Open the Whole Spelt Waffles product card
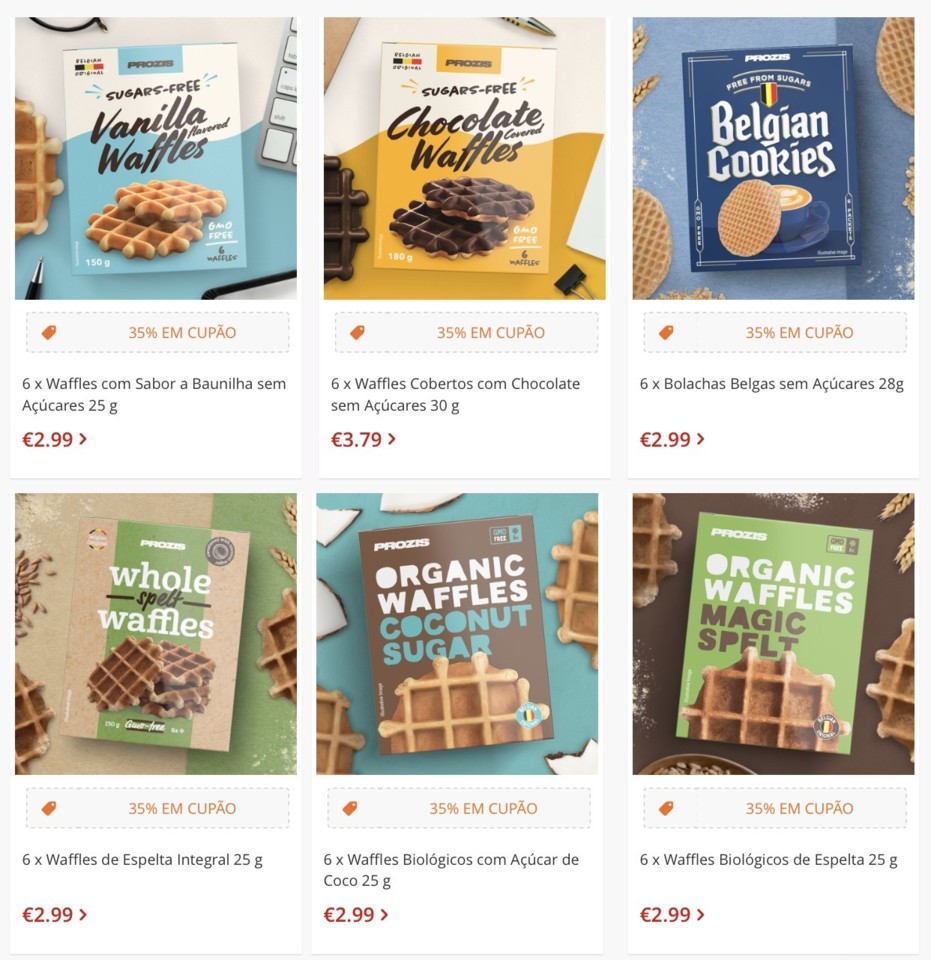This screenshot has height=960, width=931. point(155,633)
